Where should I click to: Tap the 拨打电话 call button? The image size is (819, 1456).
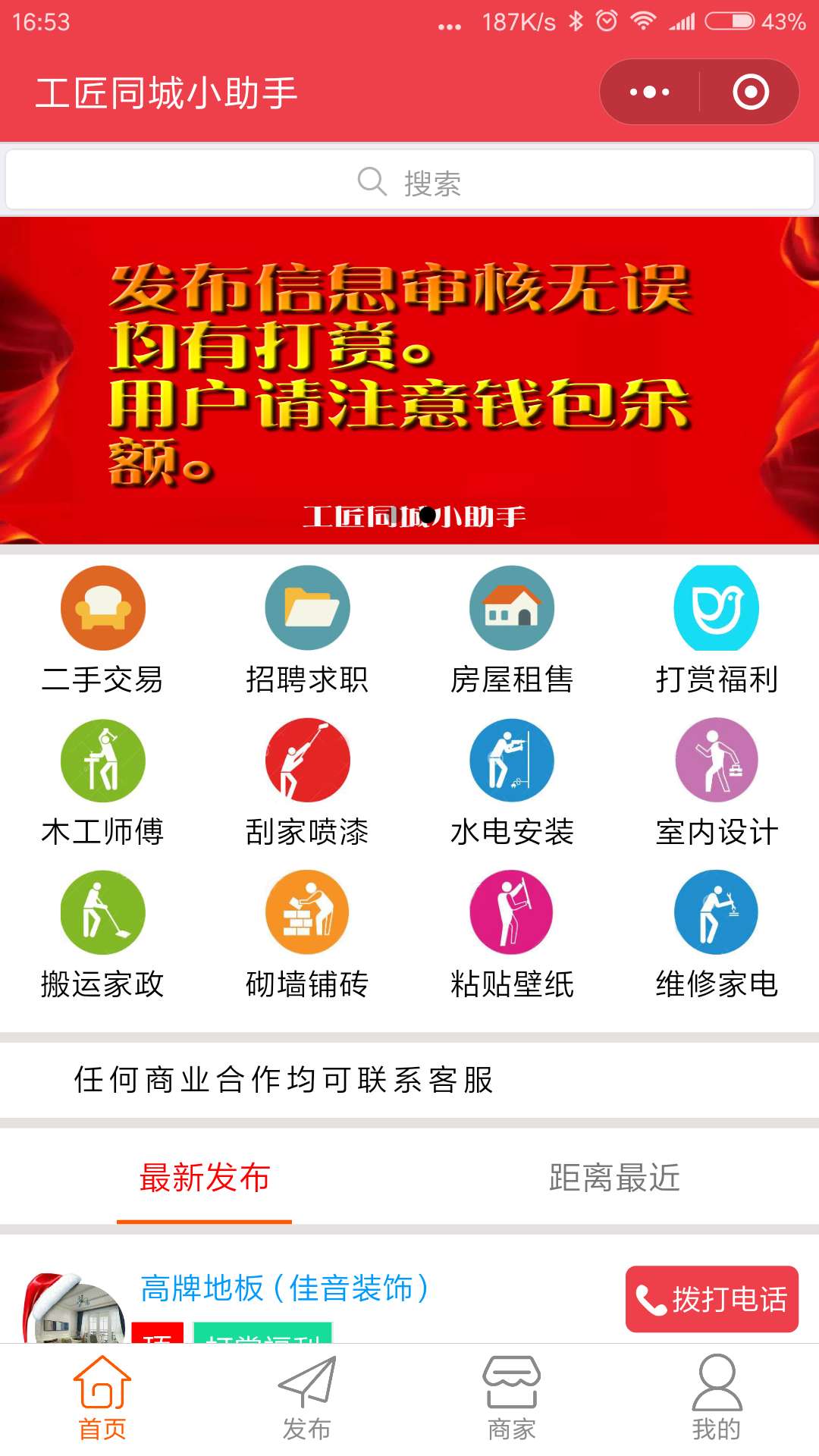tap(711, 1298)
